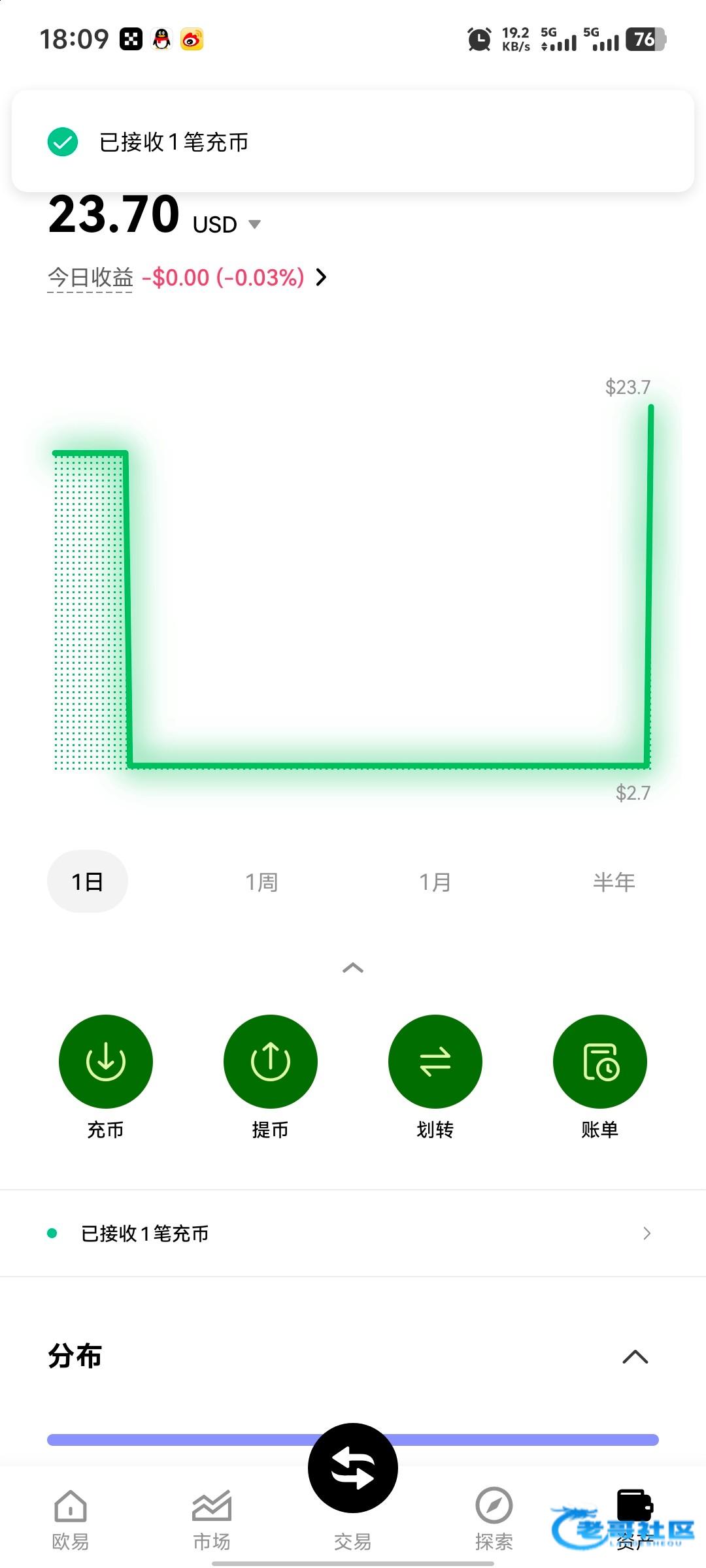This screenshot has width=706, height=1568.
Task: Tap the 已接收1笔充币 notification banner
Action: 353,142
